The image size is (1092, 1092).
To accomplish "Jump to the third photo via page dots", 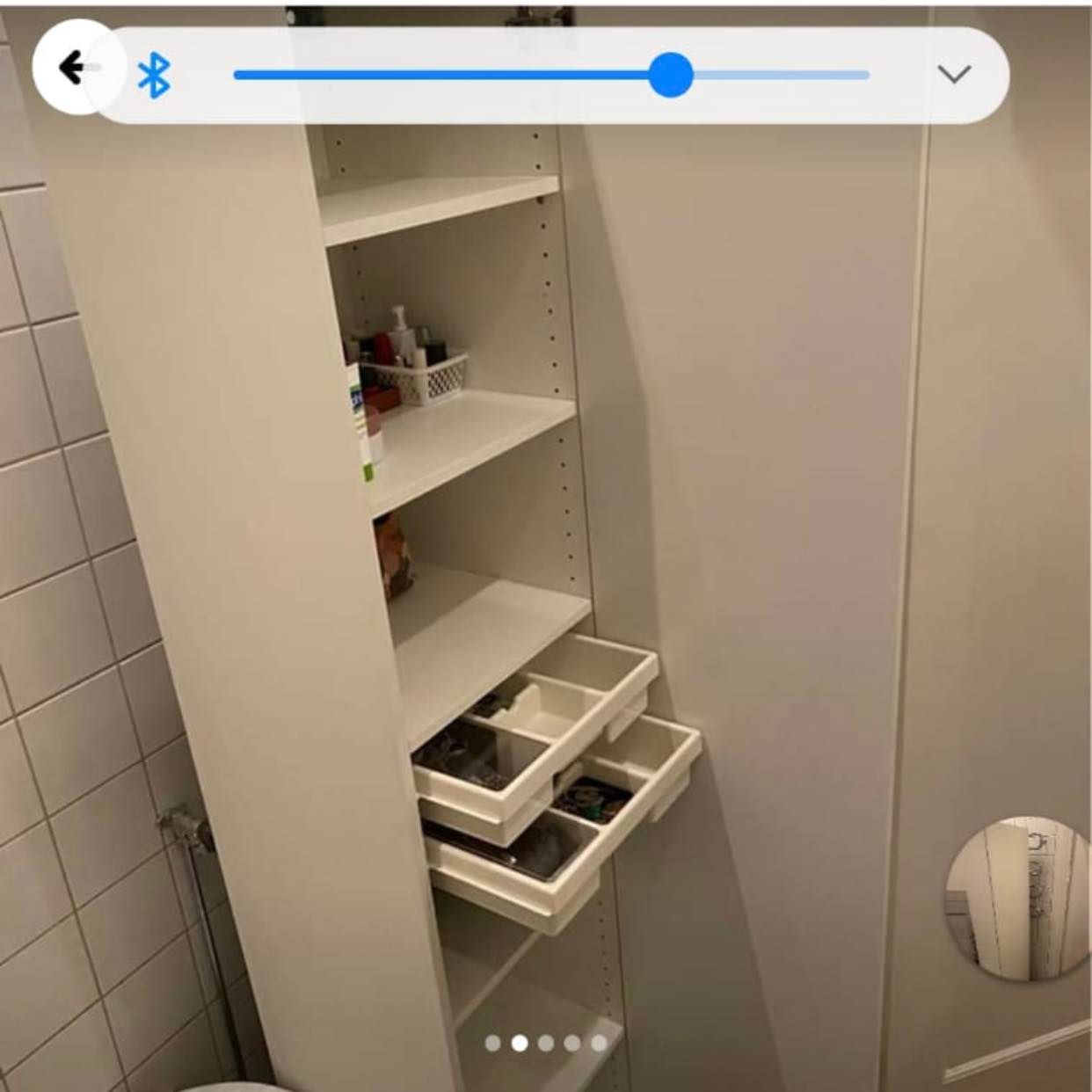I will (546, 1043).
